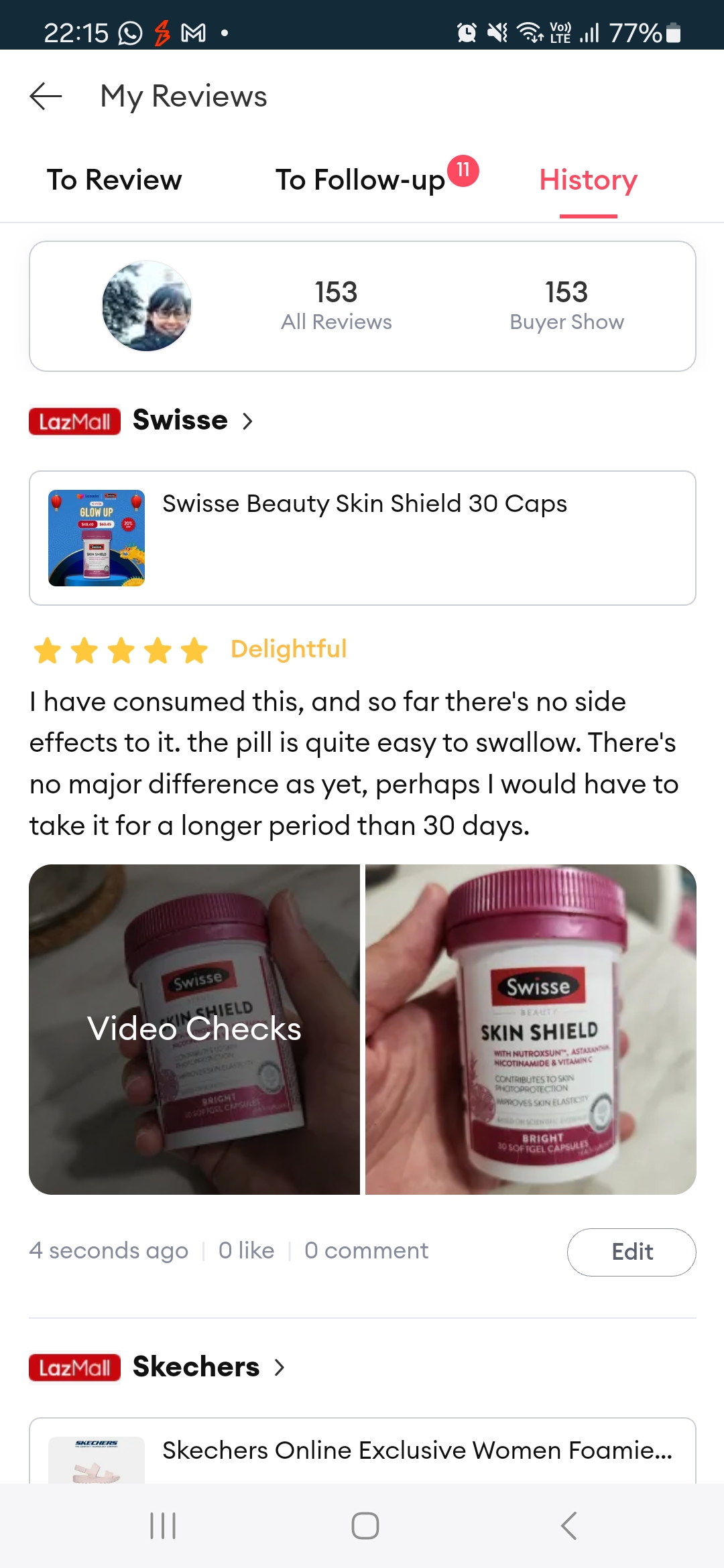Switch to the To Review tab

pyautogui.click(x=114, y=180)
